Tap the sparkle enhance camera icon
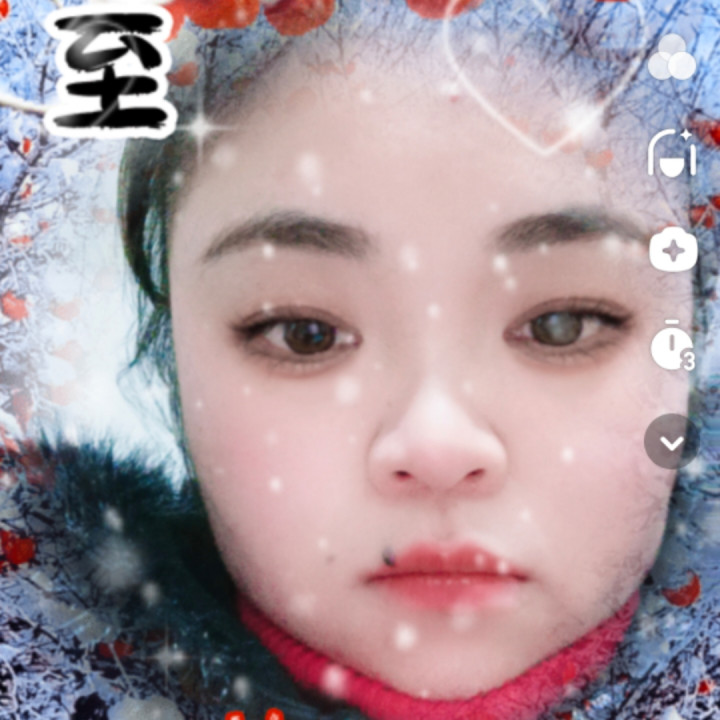 tap(673, 250)
